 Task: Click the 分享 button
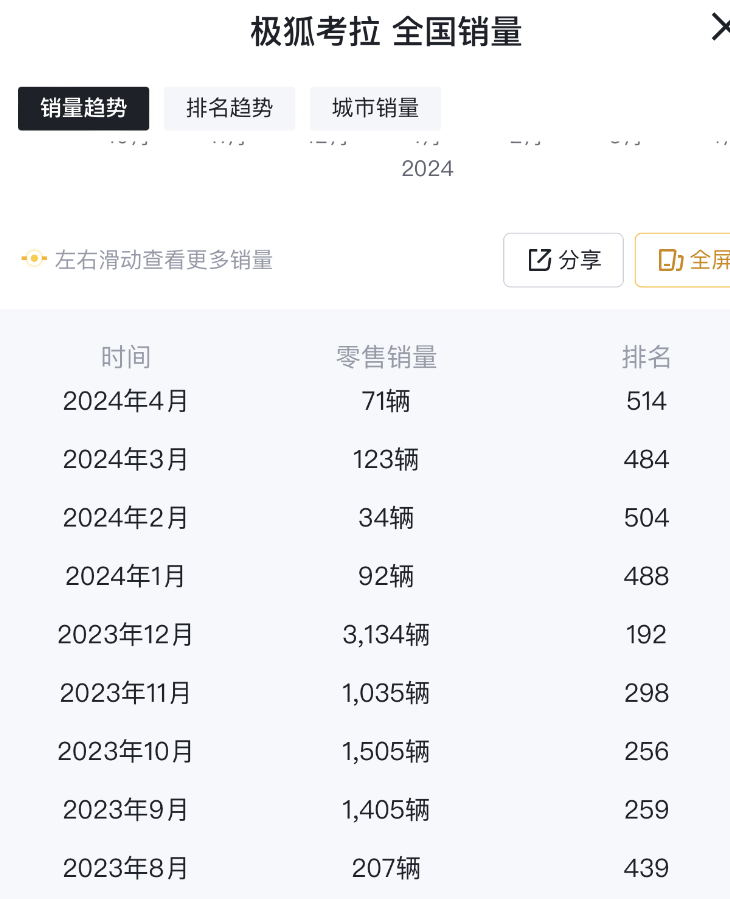[x=563, y=259]
